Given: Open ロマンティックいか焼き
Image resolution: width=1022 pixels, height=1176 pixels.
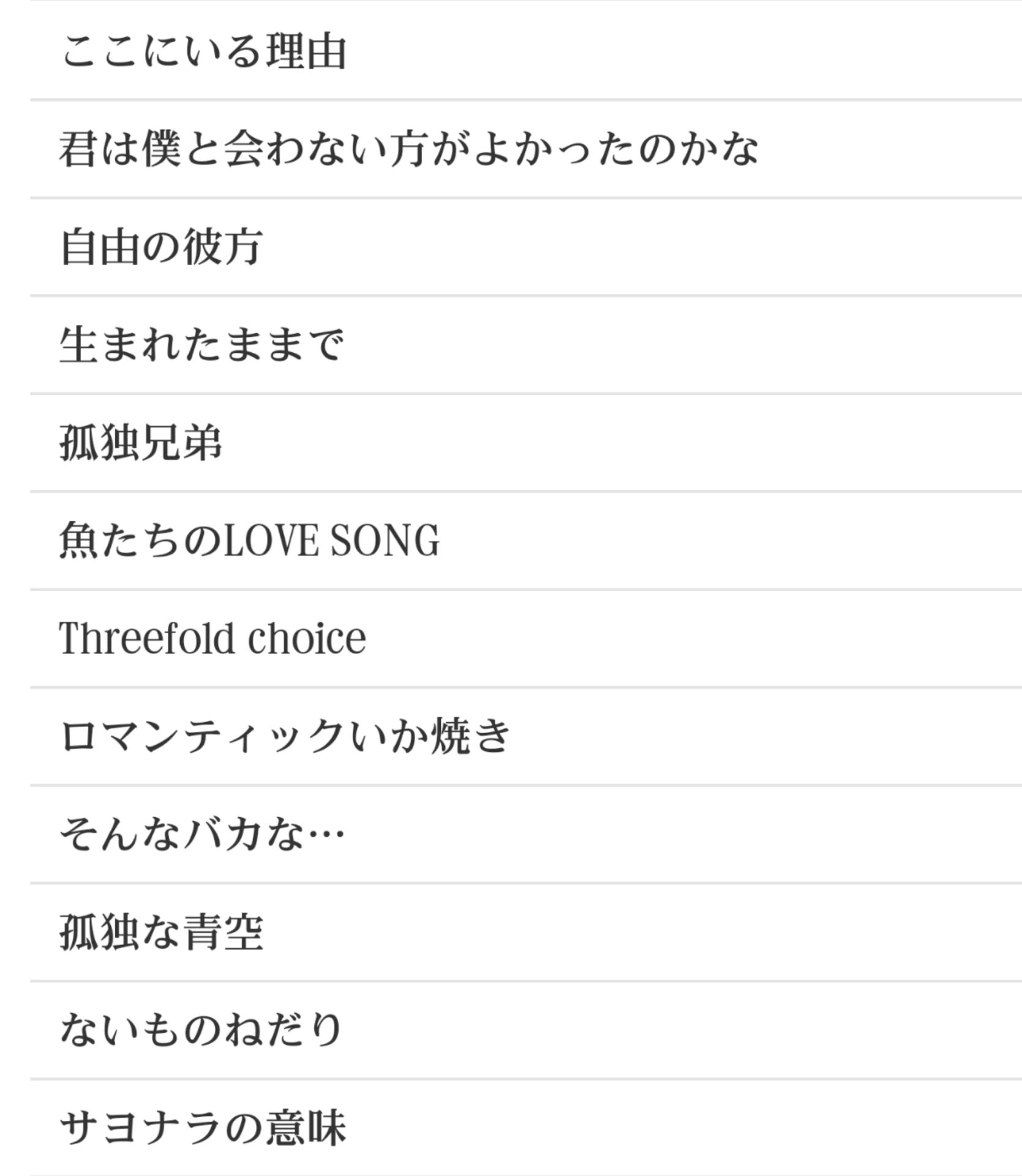Looking at the screenshot, I should click(x=285, y=736).
